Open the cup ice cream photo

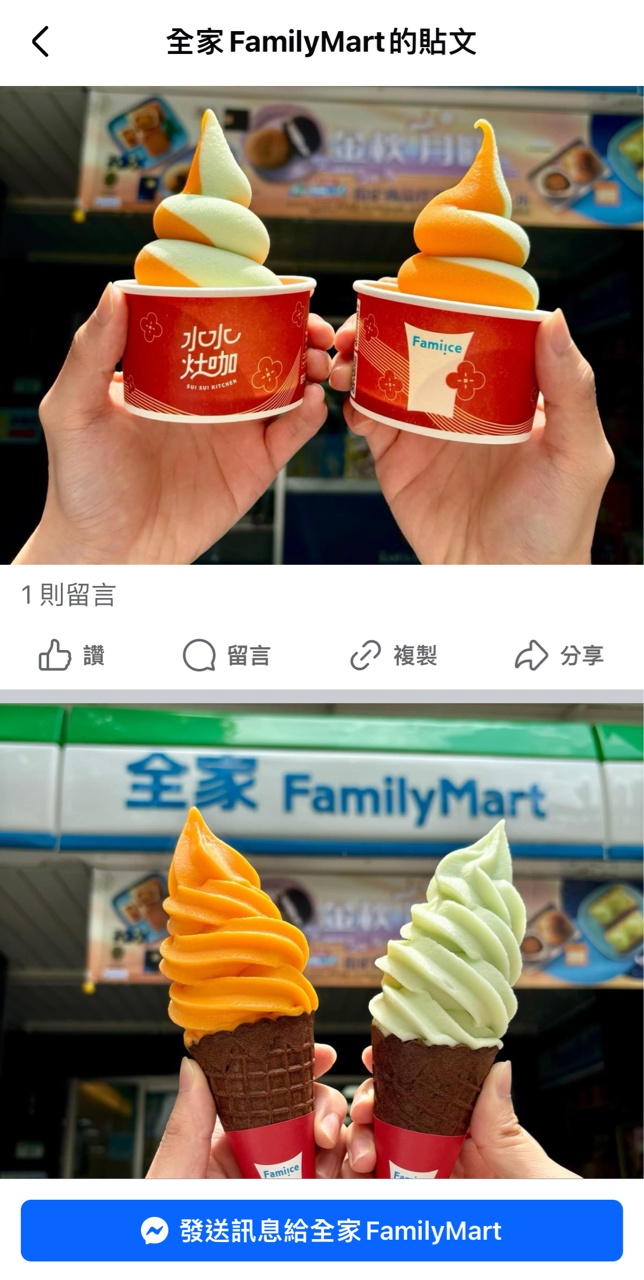click(322, 325)
